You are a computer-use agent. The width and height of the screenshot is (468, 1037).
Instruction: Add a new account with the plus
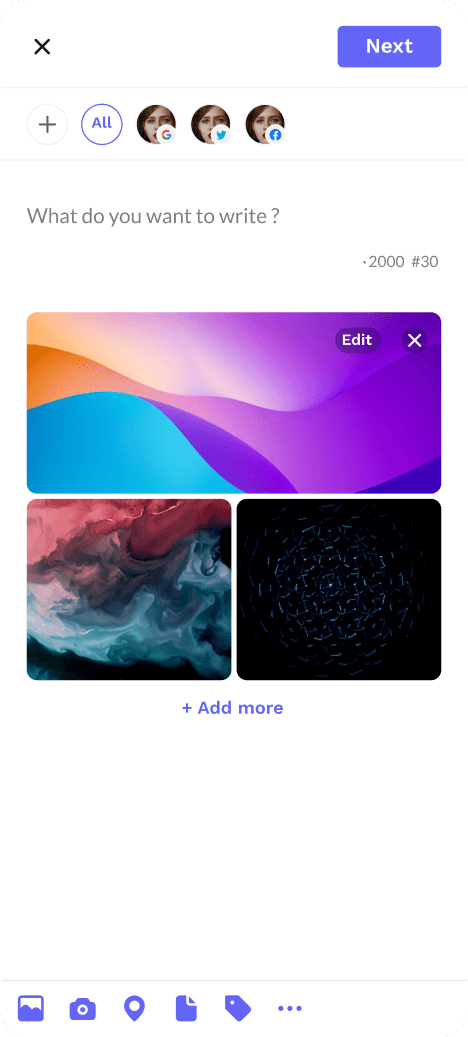tap(48, 124)
